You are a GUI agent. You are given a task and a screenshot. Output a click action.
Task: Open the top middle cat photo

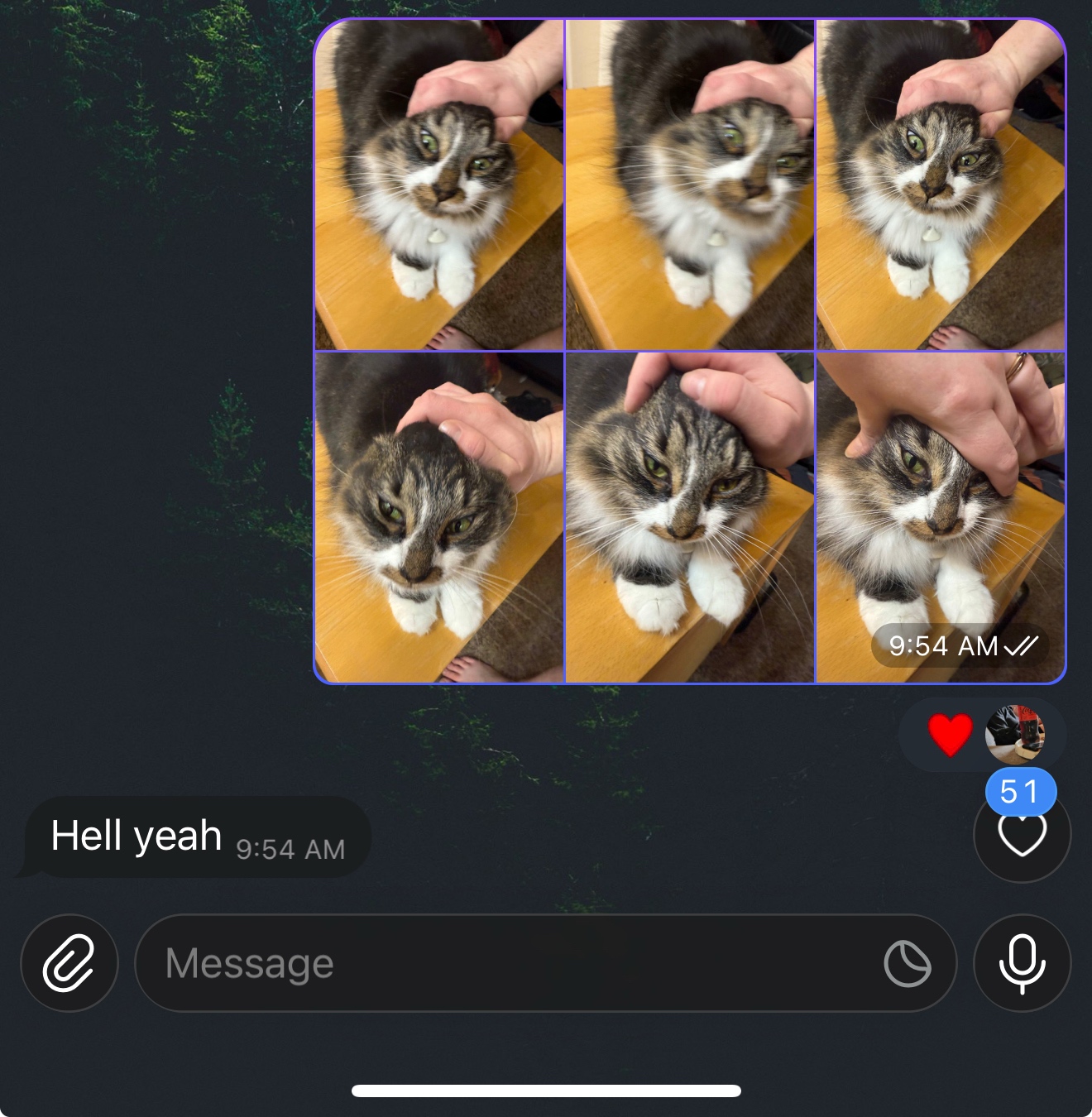point(690,185)
